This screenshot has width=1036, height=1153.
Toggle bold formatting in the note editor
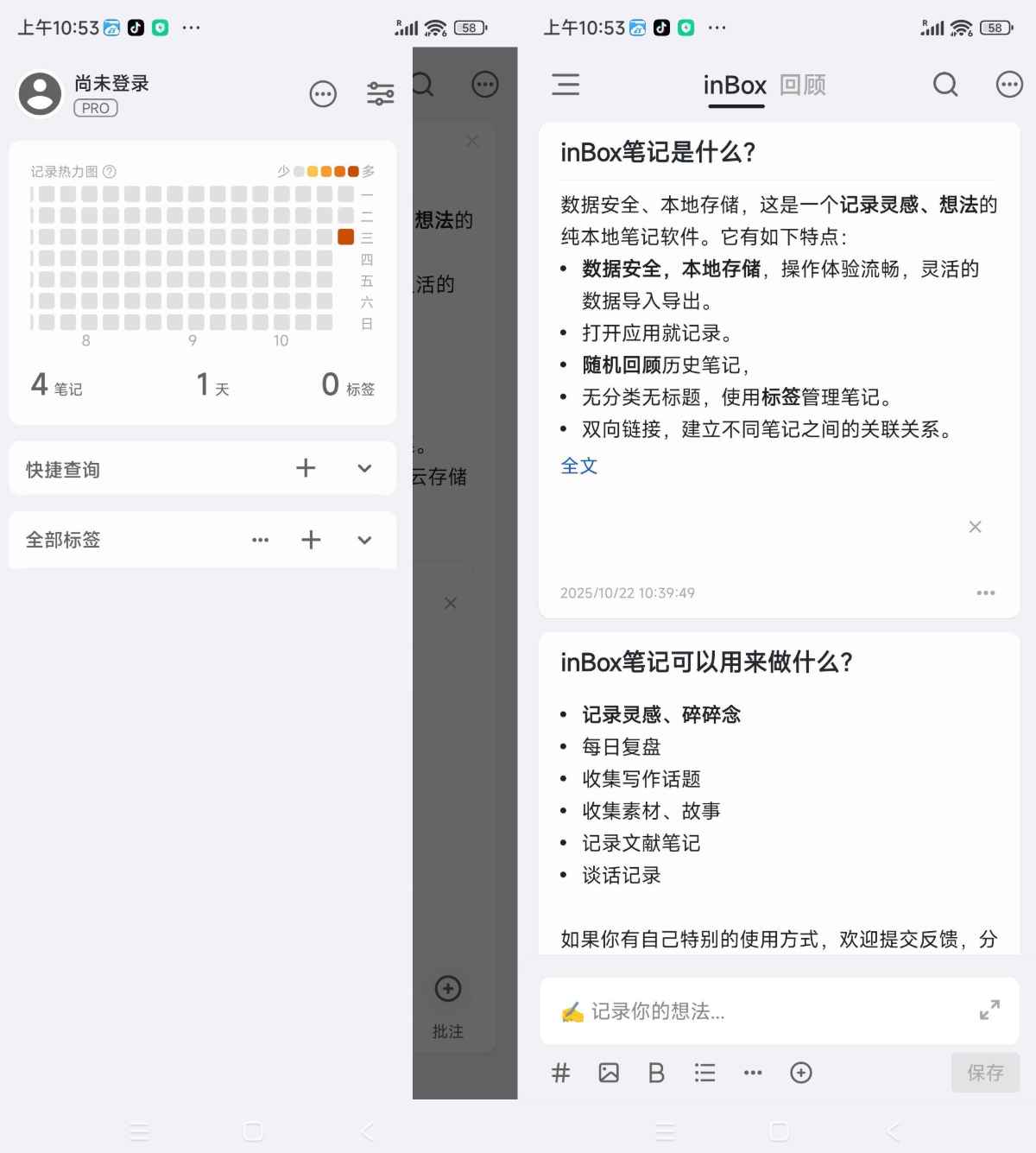click(x=656, y=1073)
